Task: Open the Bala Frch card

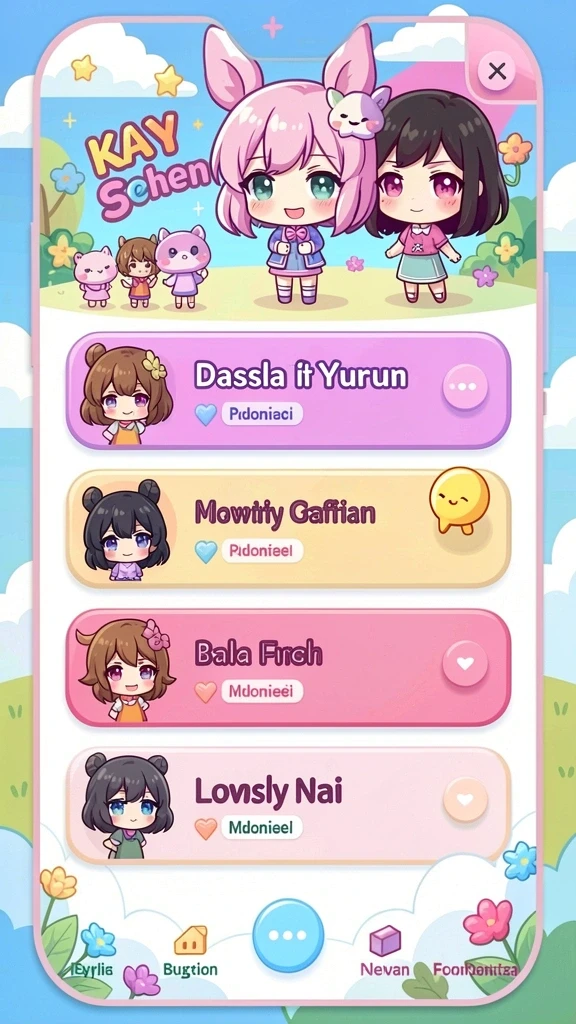Action: click(288, 667)
